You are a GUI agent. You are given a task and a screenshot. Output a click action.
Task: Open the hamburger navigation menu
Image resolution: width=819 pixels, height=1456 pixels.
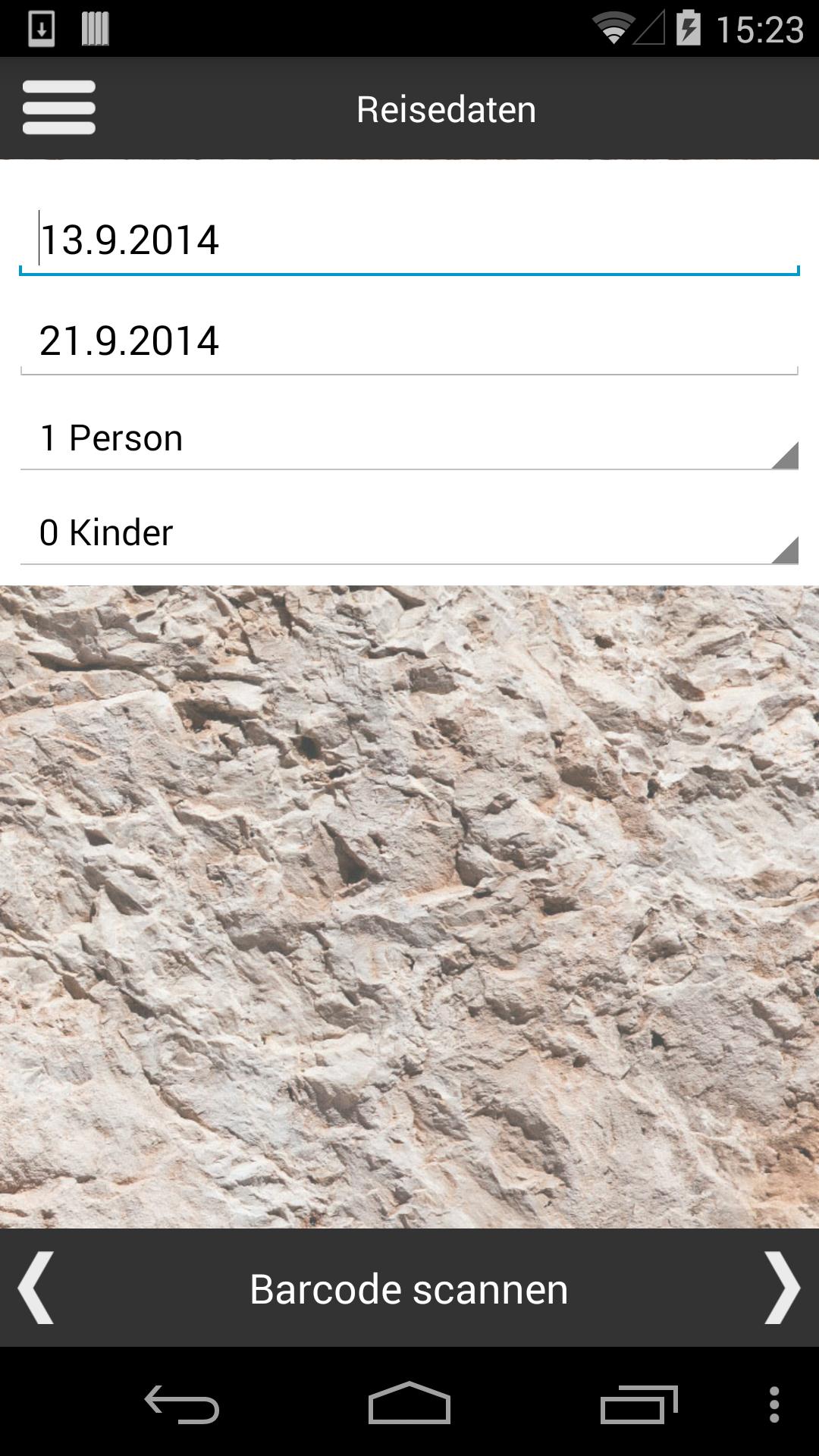point(58,107)
